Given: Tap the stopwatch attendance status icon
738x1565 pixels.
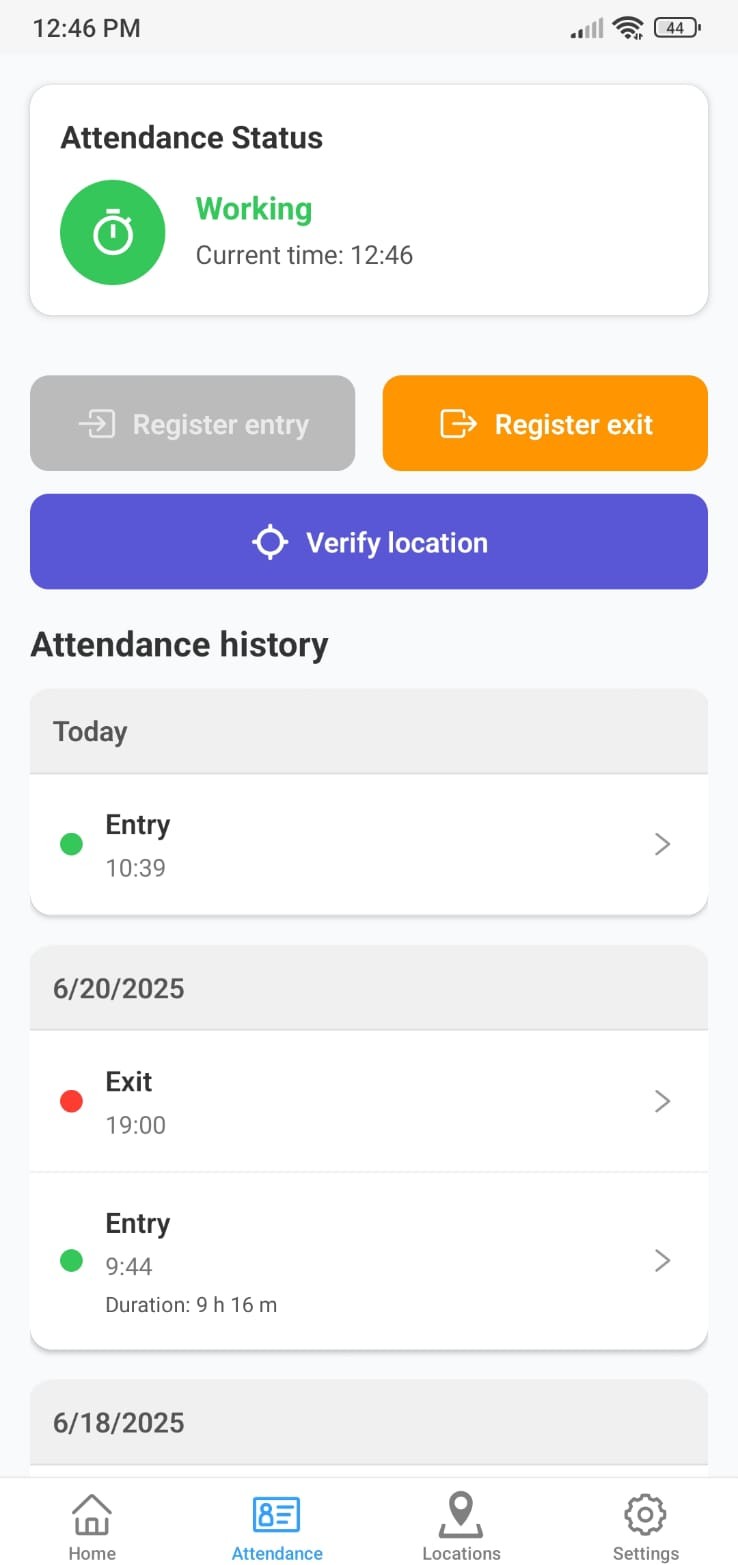Looking at the screenshot, I should click(112, 231).
